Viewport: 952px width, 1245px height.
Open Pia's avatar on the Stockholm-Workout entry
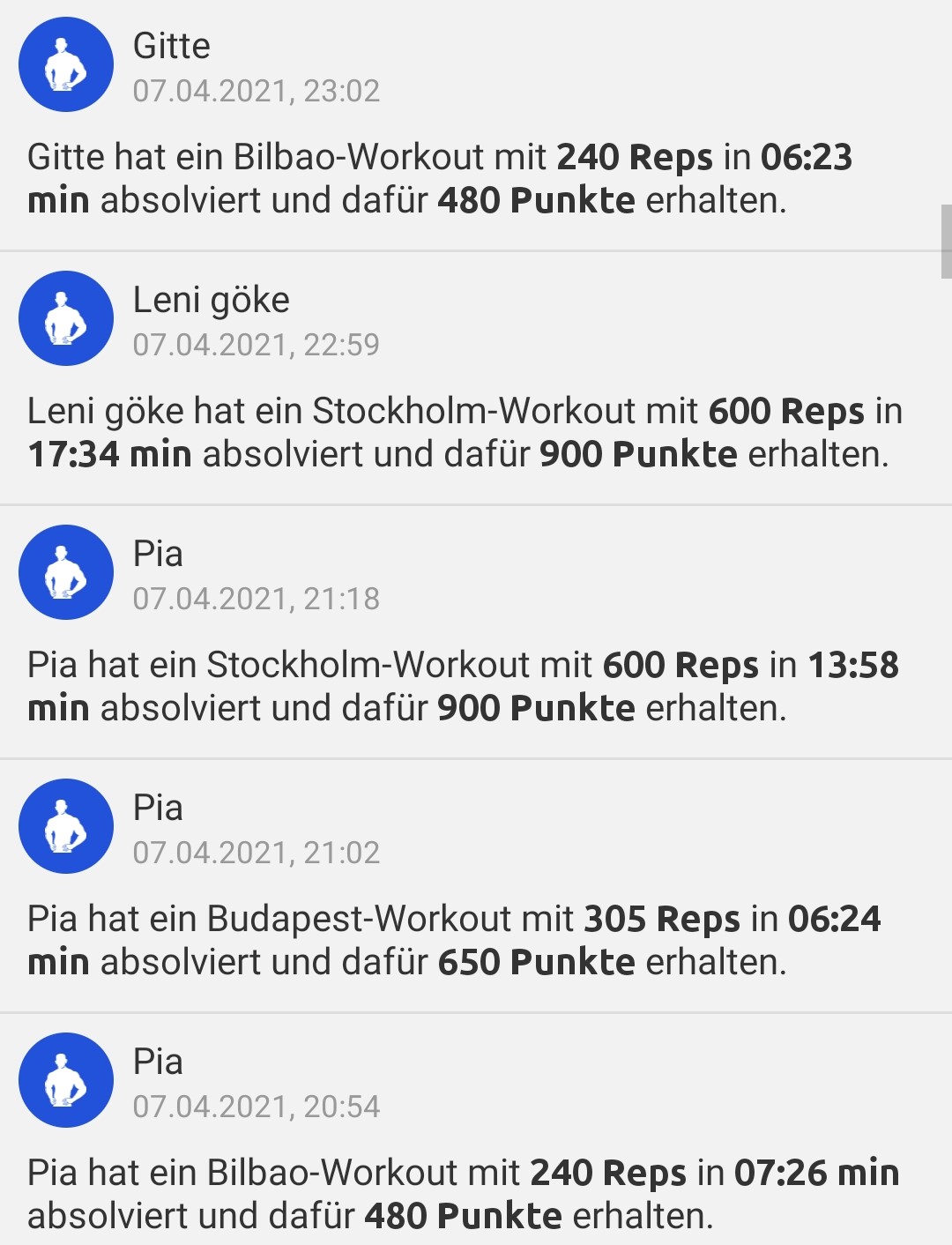pyautogui.click(x=65, y=571)
